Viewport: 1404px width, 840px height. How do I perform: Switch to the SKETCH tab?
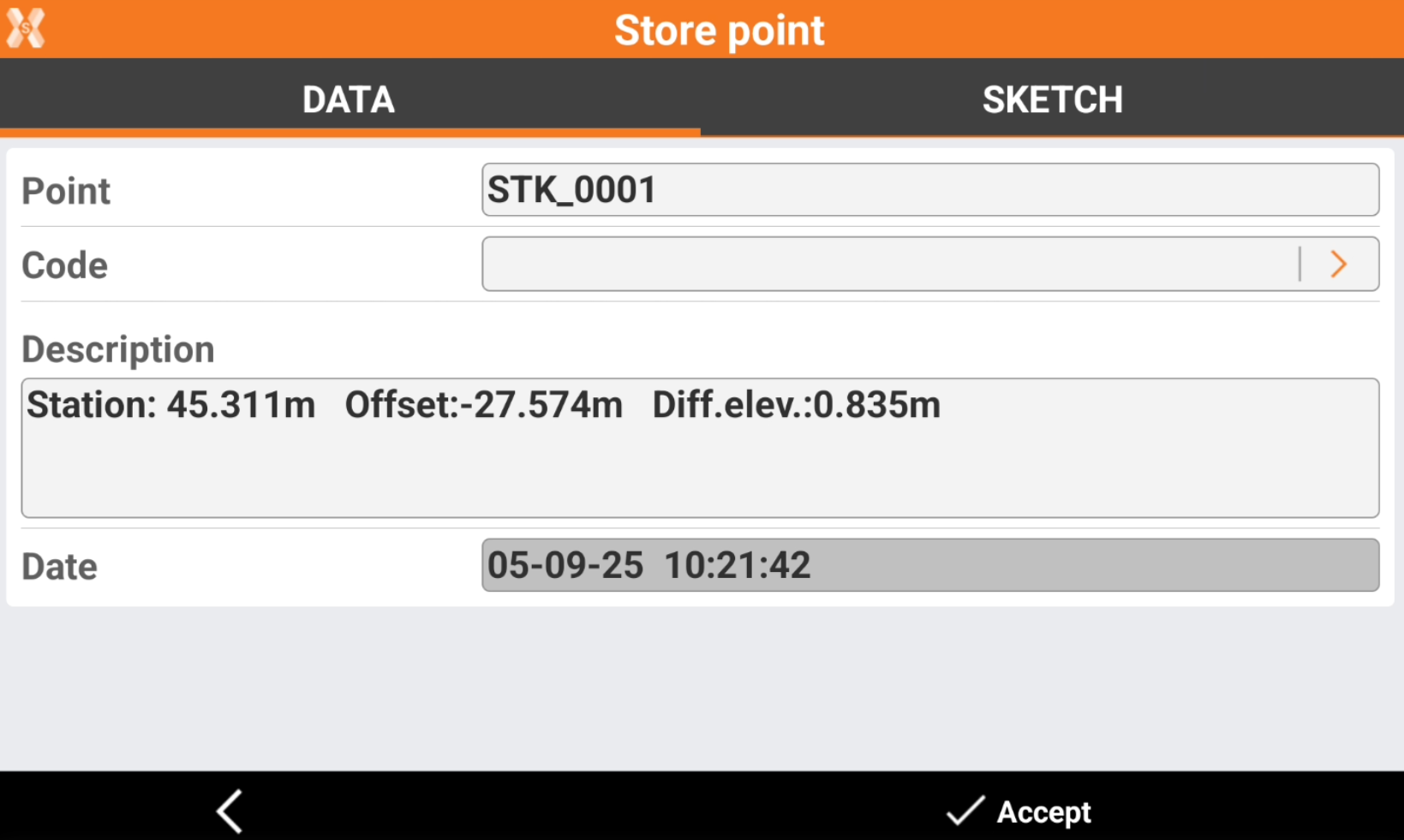[x=1052, y=99]
